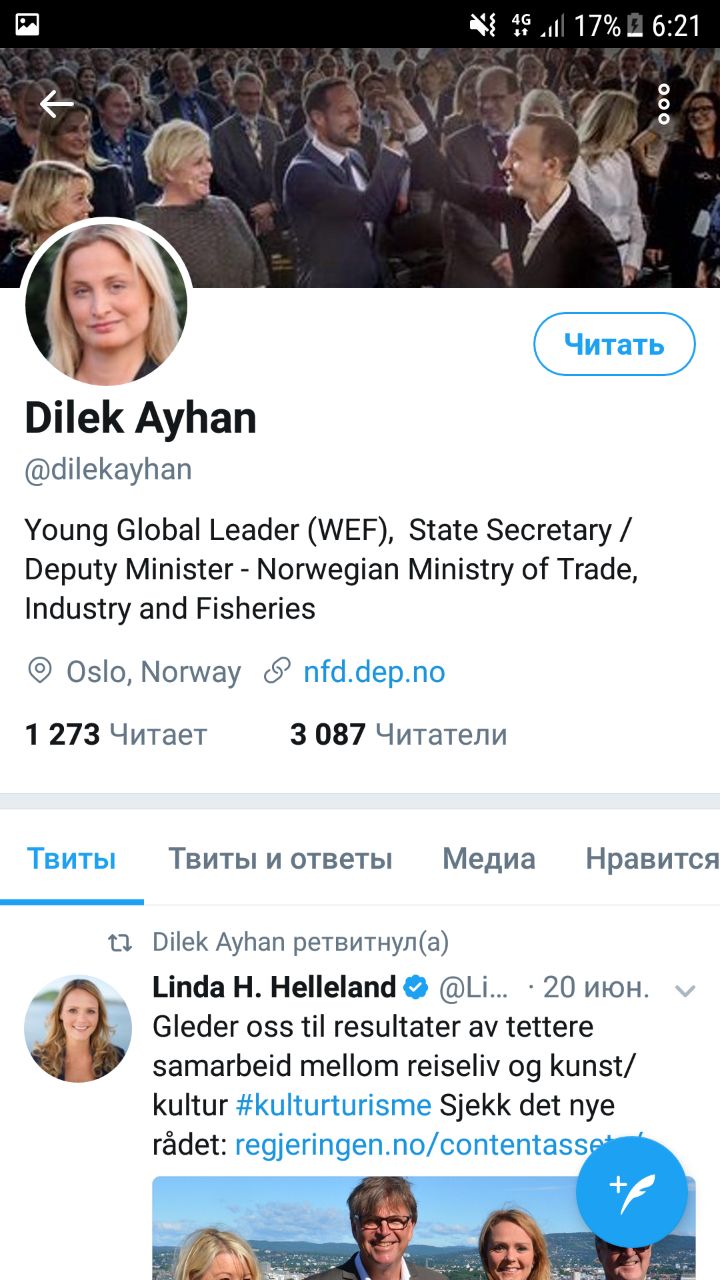Open Linda H. Helleland's avatar
Viewport: 720px width, 1280px height.
tap(78, 1028)
